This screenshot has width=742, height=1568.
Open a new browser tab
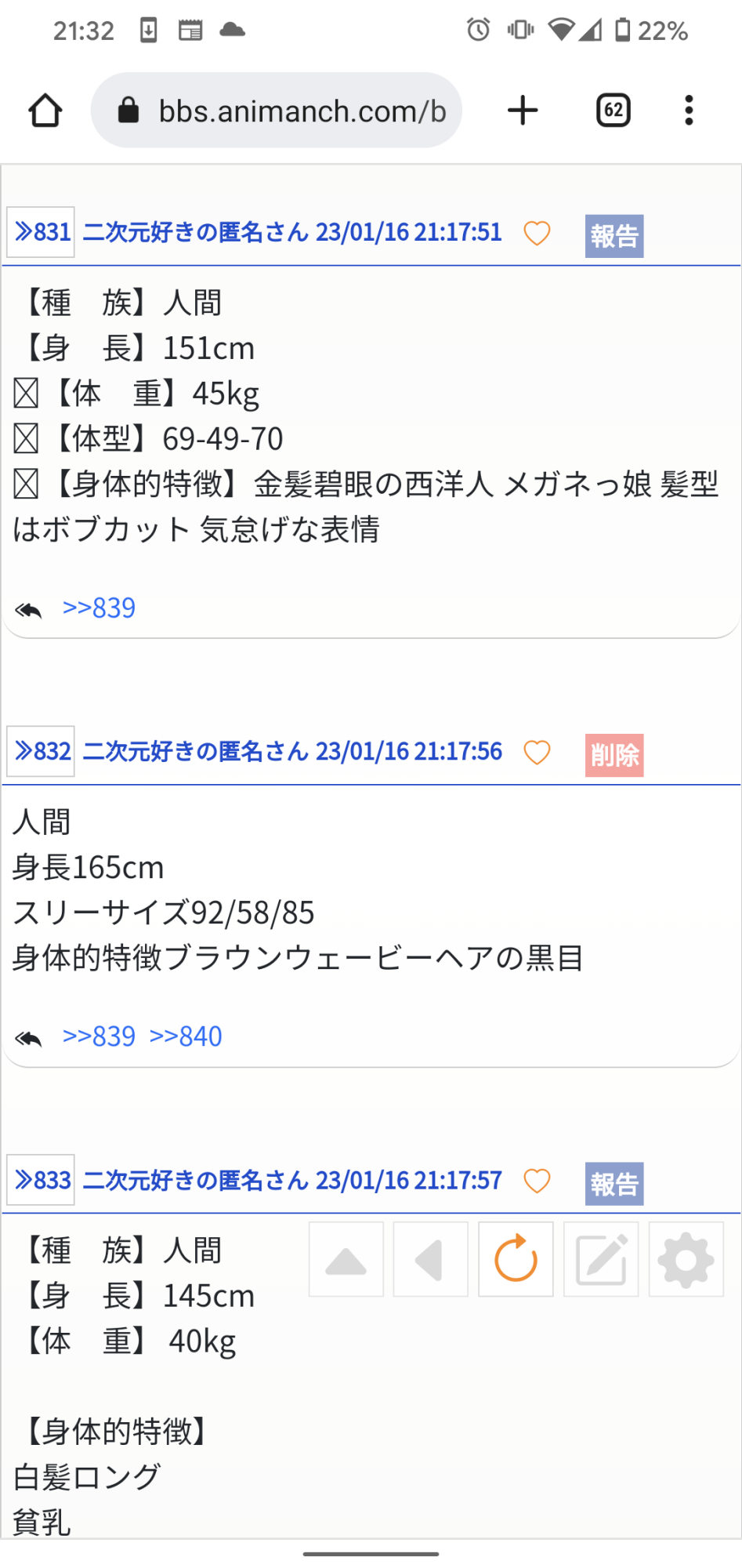[523, 111]
